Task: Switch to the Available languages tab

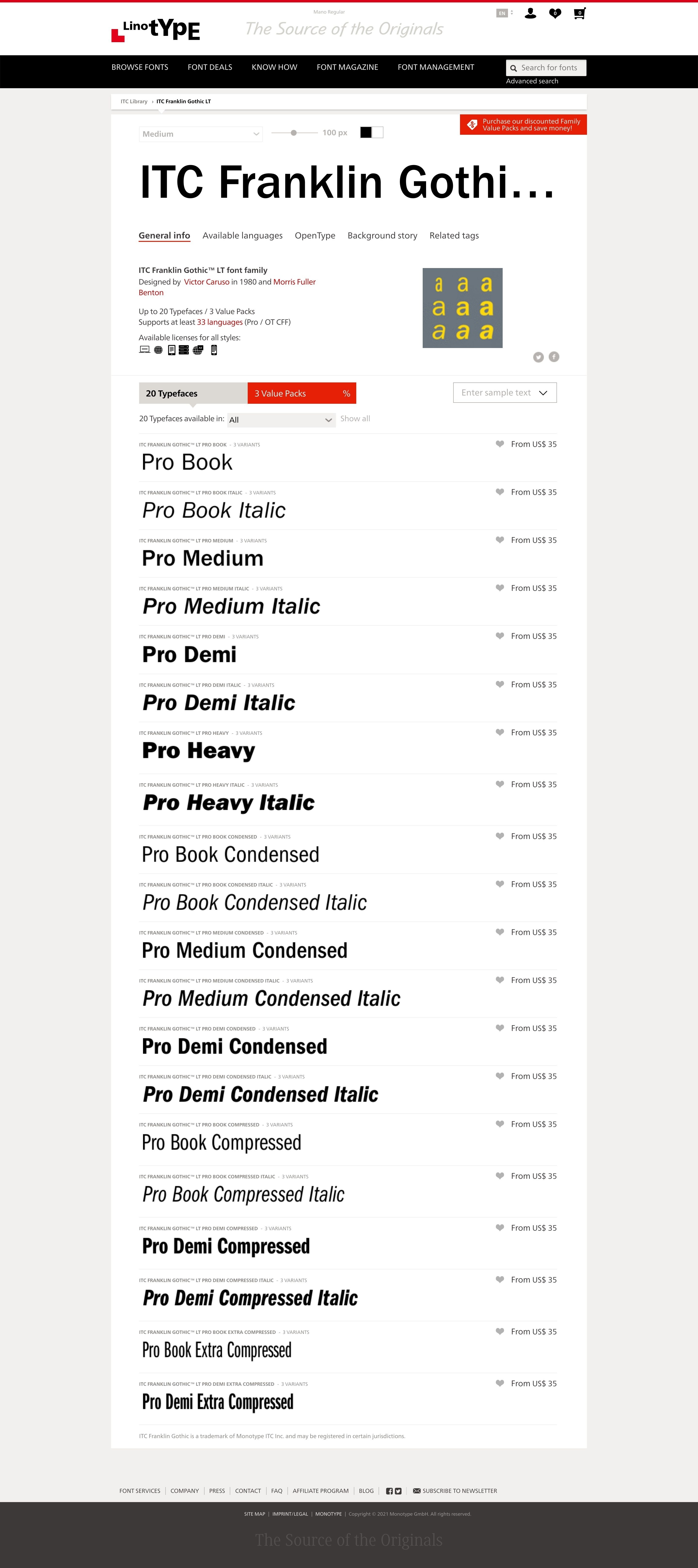Action: coord(242,236)
